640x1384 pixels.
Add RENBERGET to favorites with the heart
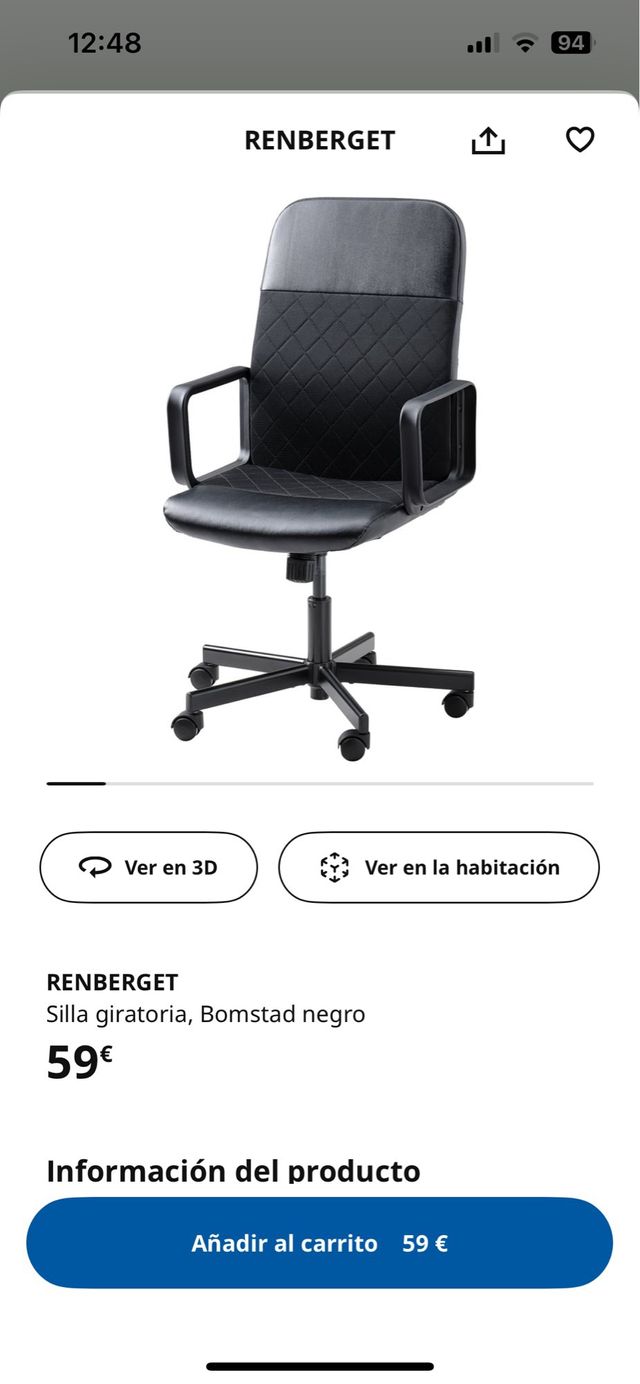pyautogui.click(x=580, y=140)
